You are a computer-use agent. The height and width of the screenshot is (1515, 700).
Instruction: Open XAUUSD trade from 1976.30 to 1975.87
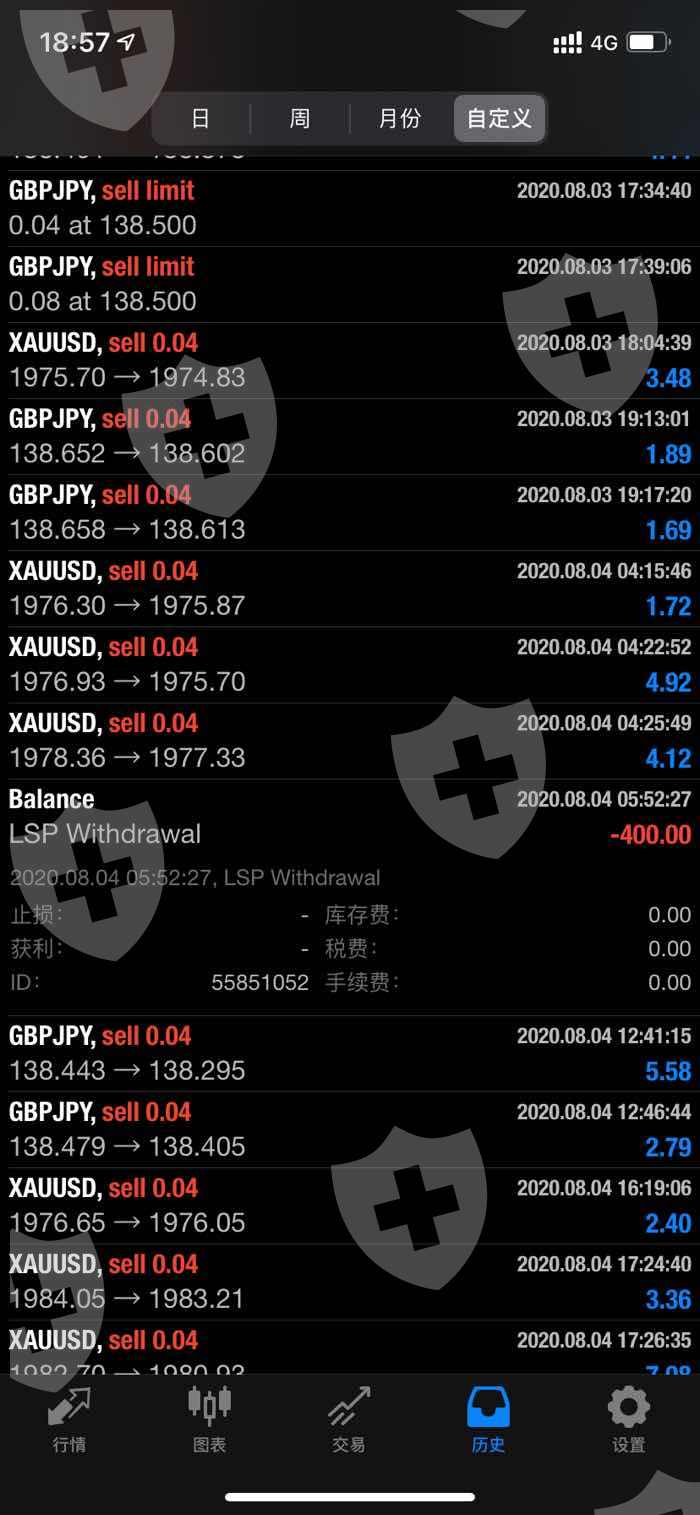click(350, 588)
